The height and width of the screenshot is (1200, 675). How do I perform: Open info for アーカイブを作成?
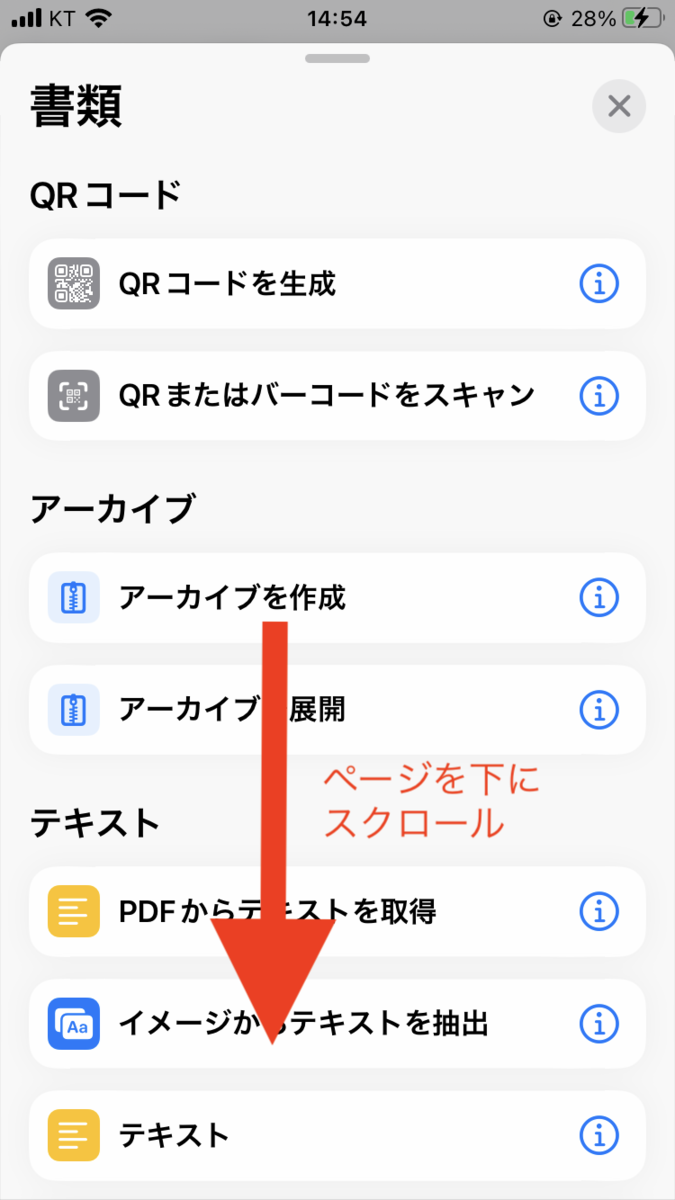(599, 598)
